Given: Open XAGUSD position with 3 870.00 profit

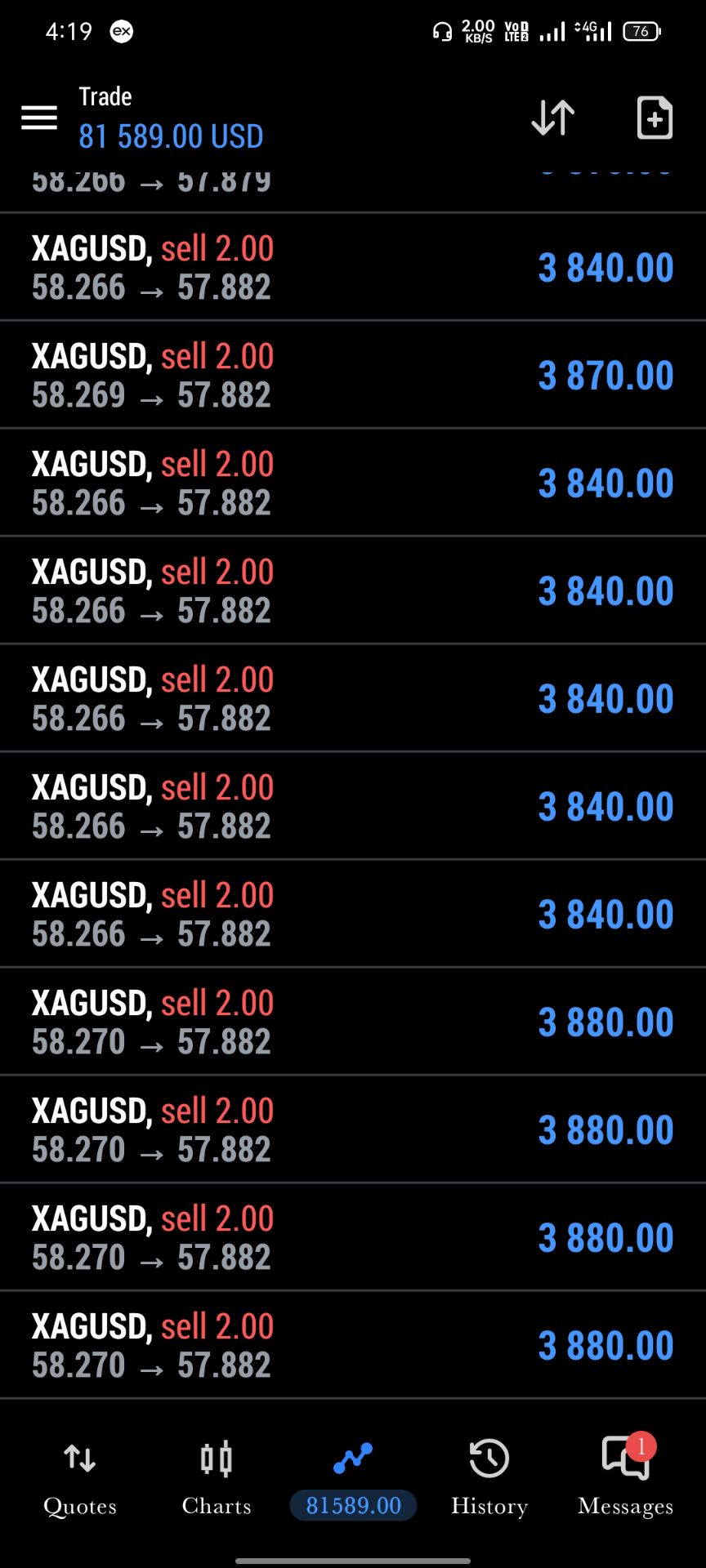Looking at the screenshot, I should pos(353,375).
